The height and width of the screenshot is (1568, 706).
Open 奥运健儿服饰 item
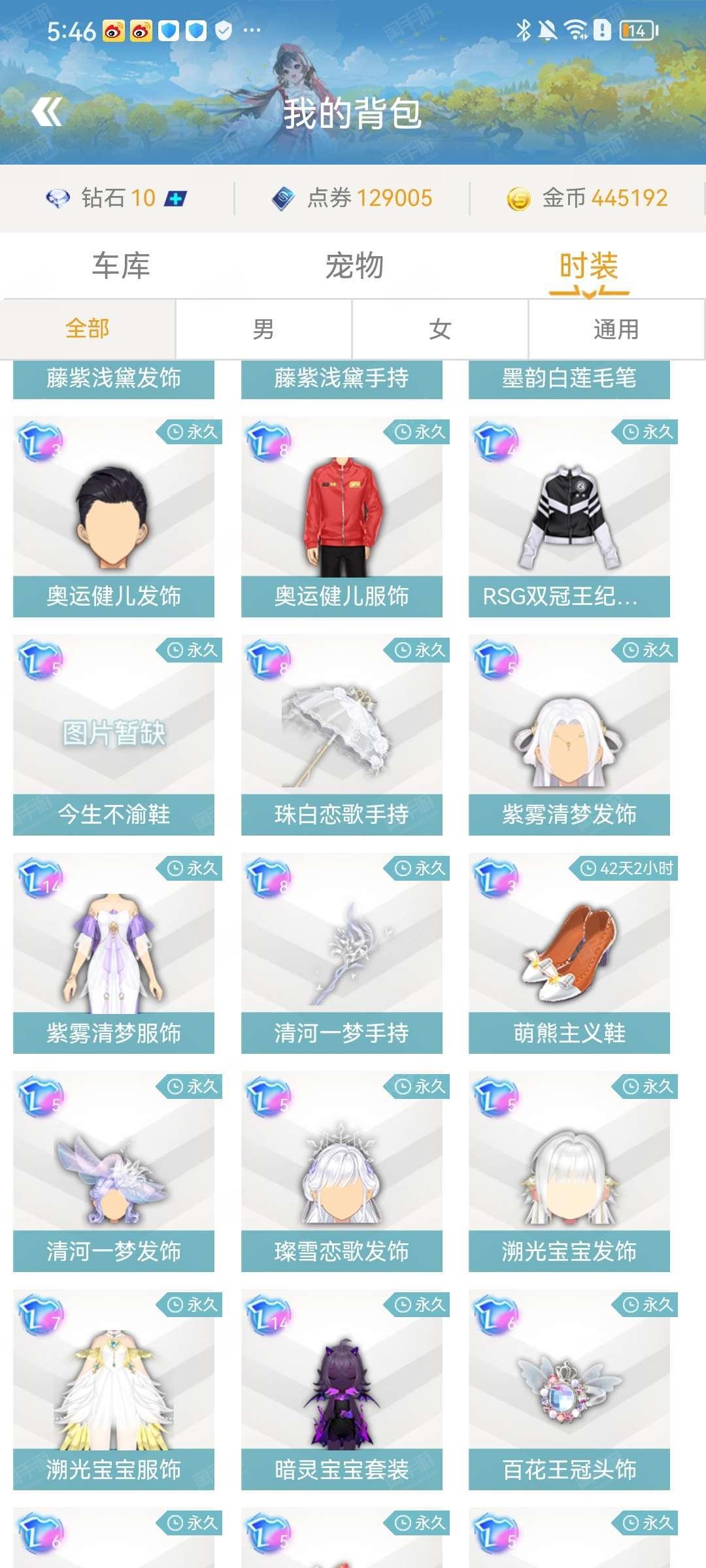[x=342, y=517]
